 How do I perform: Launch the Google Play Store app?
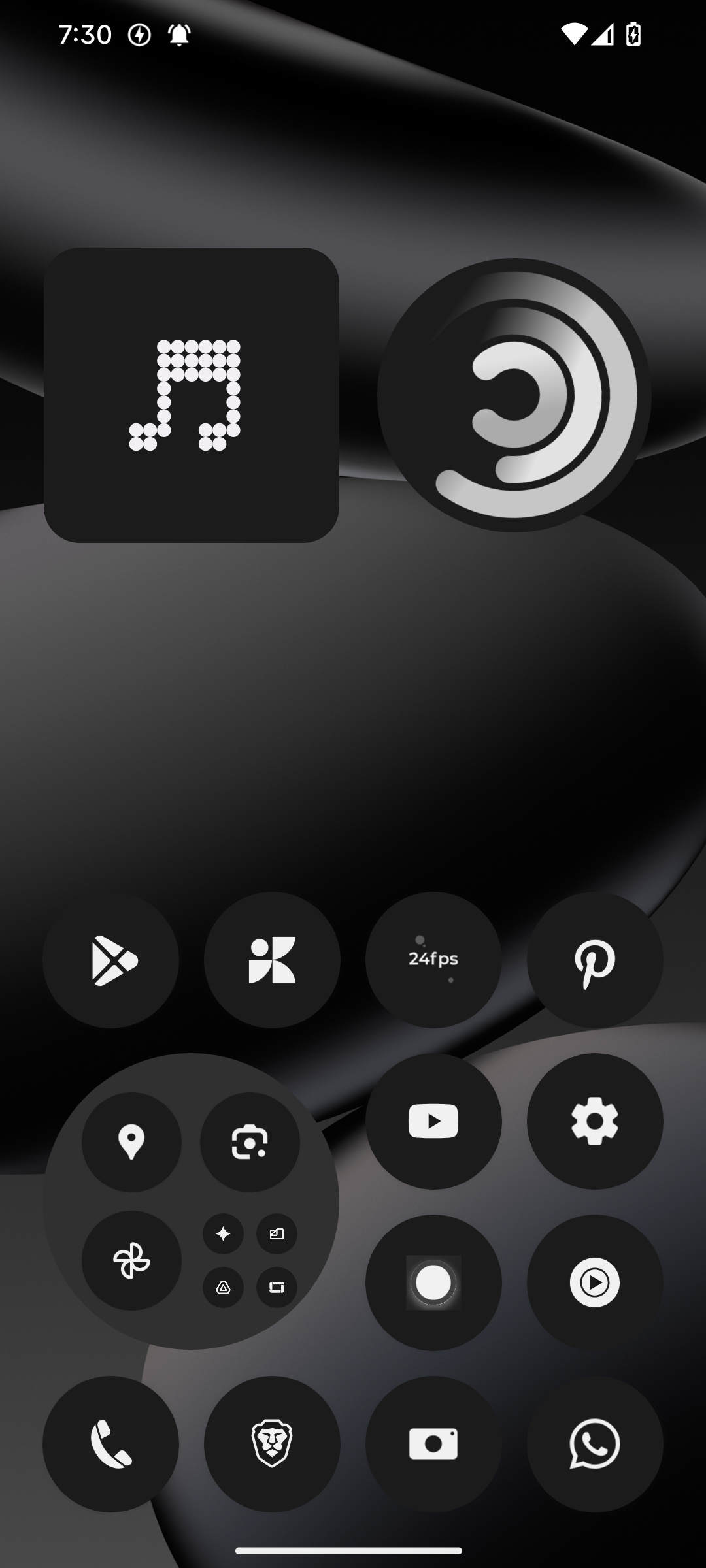[110, 960]
